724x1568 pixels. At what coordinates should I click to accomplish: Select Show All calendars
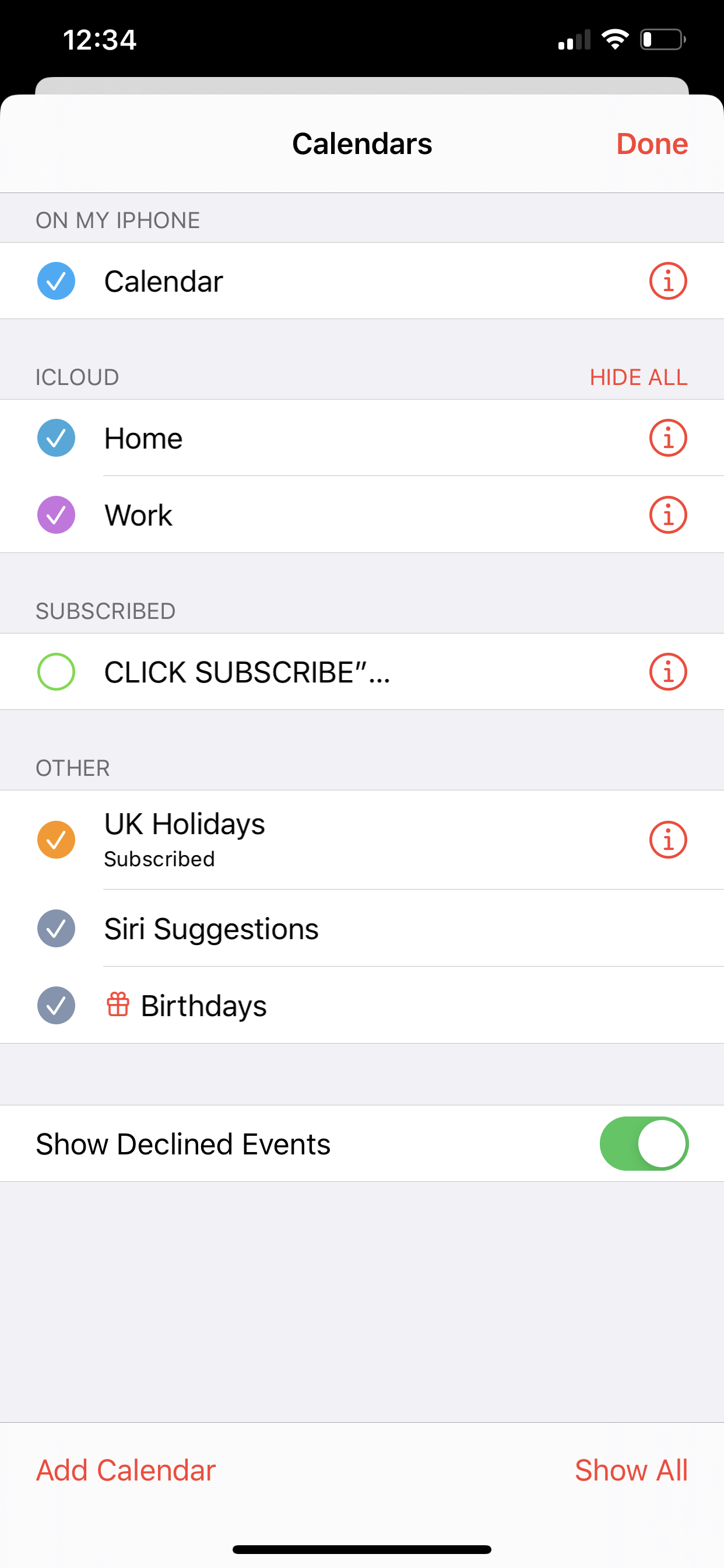631,1471
